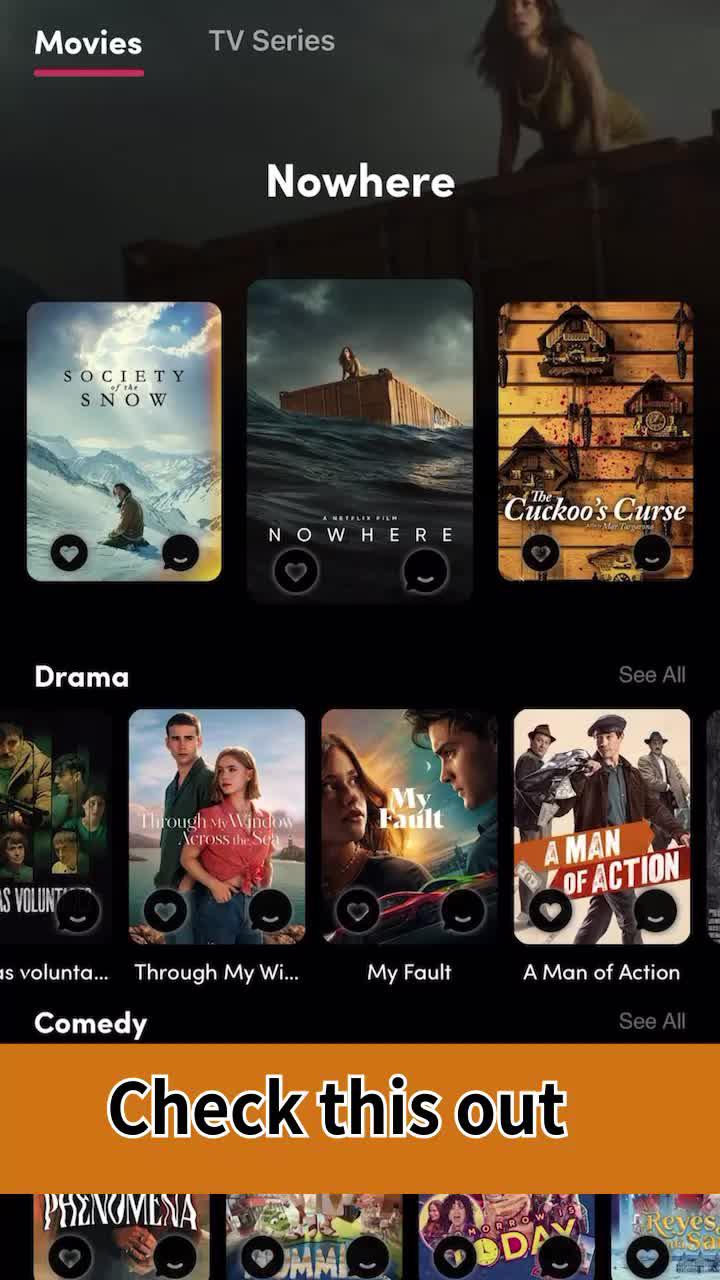Viewport: 720px width, 1280px height.
Task: Tap smile icon on Society of the Snow
Action: click(x=180, y=552)
